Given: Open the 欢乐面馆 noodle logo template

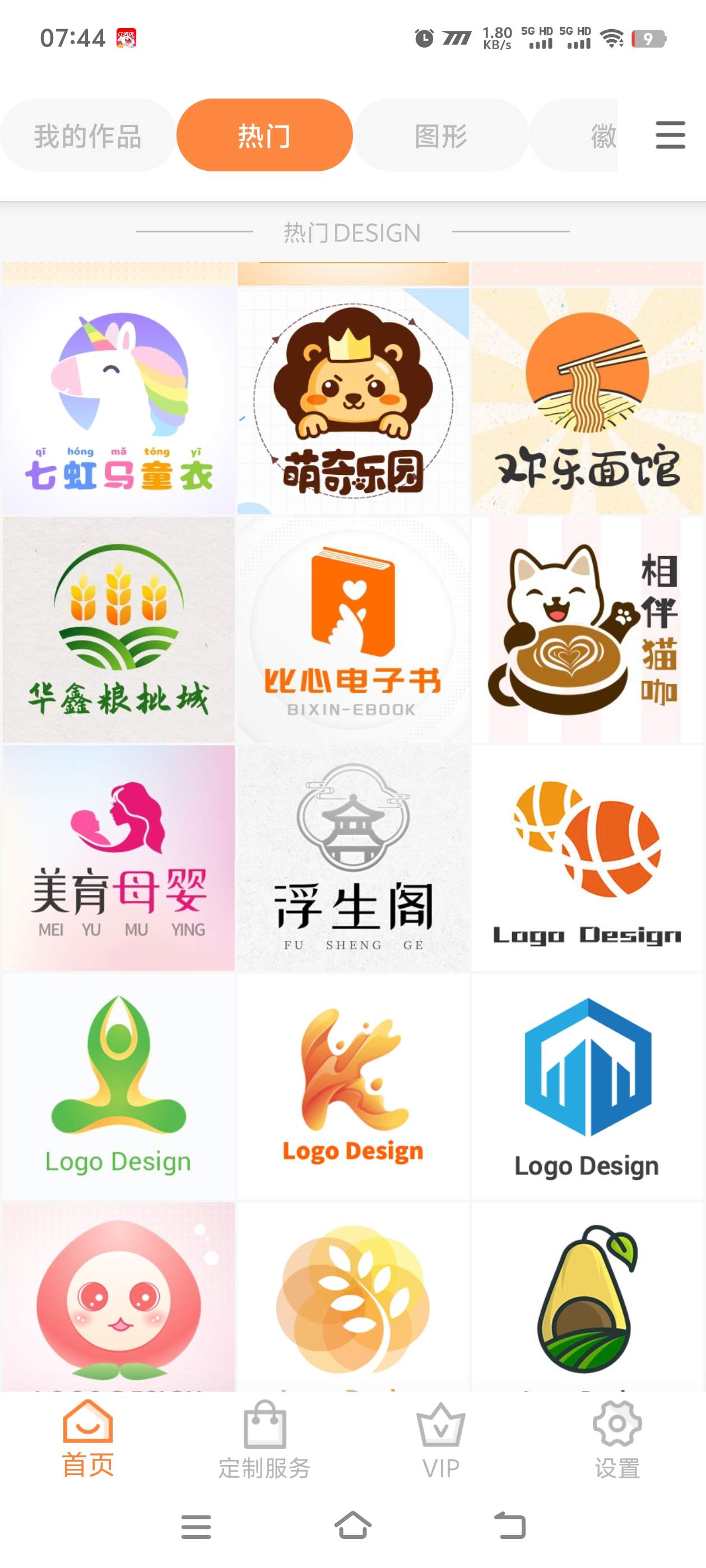Looking at the screenshot, I should 587,401.
